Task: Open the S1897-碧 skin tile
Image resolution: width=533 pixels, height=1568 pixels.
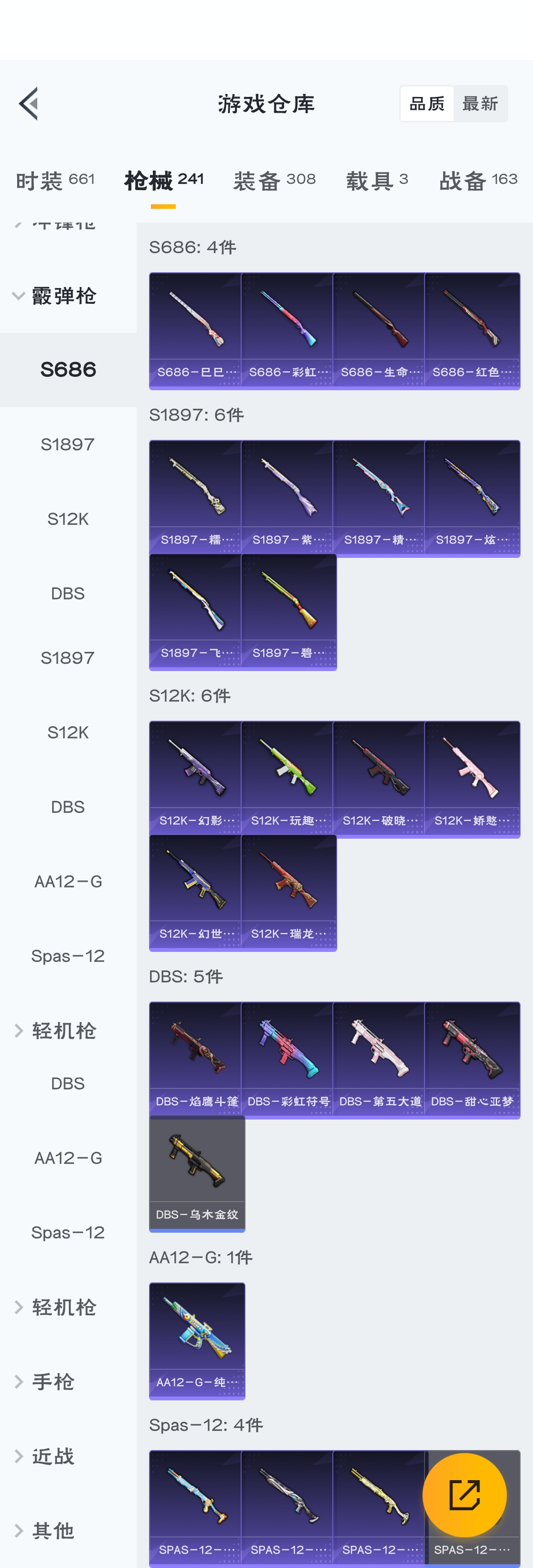Action: click(x=288, y=611)
